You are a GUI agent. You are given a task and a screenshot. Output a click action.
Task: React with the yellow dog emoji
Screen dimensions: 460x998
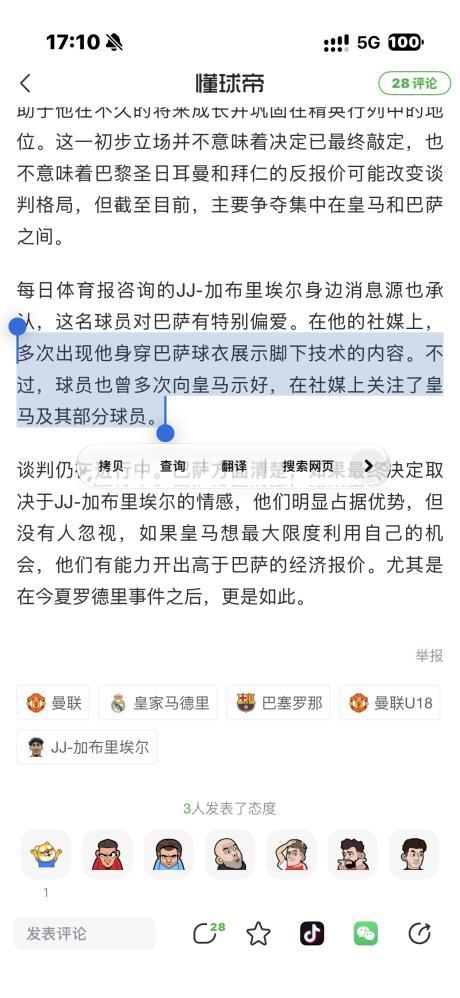coord(46,854)
